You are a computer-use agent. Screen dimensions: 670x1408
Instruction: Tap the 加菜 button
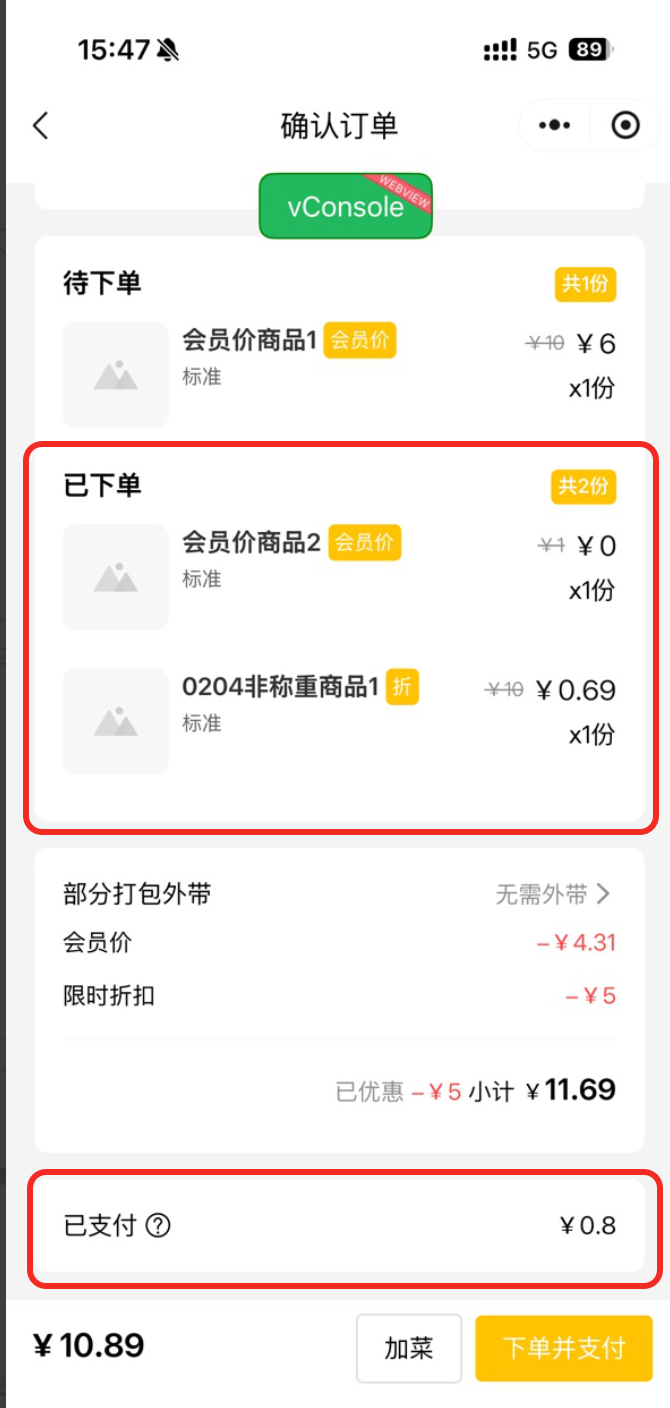(408, 1347)
